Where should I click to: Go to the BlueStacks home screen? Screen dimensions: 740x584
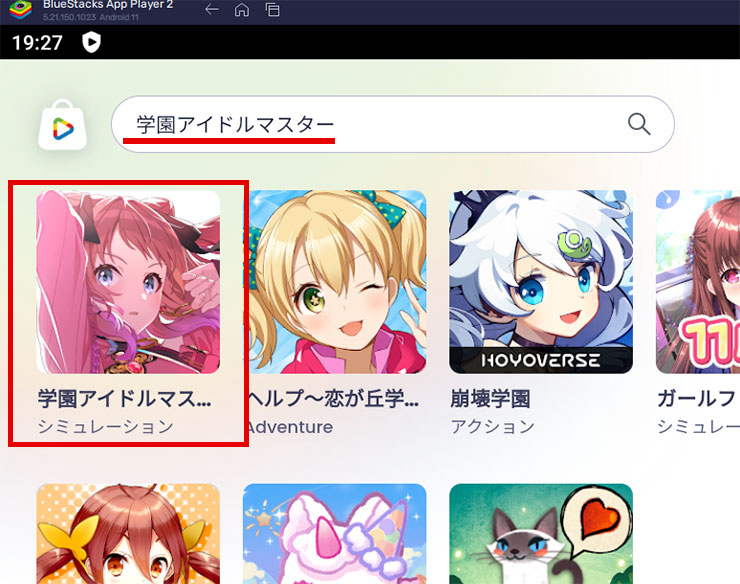tap(241, 10)
